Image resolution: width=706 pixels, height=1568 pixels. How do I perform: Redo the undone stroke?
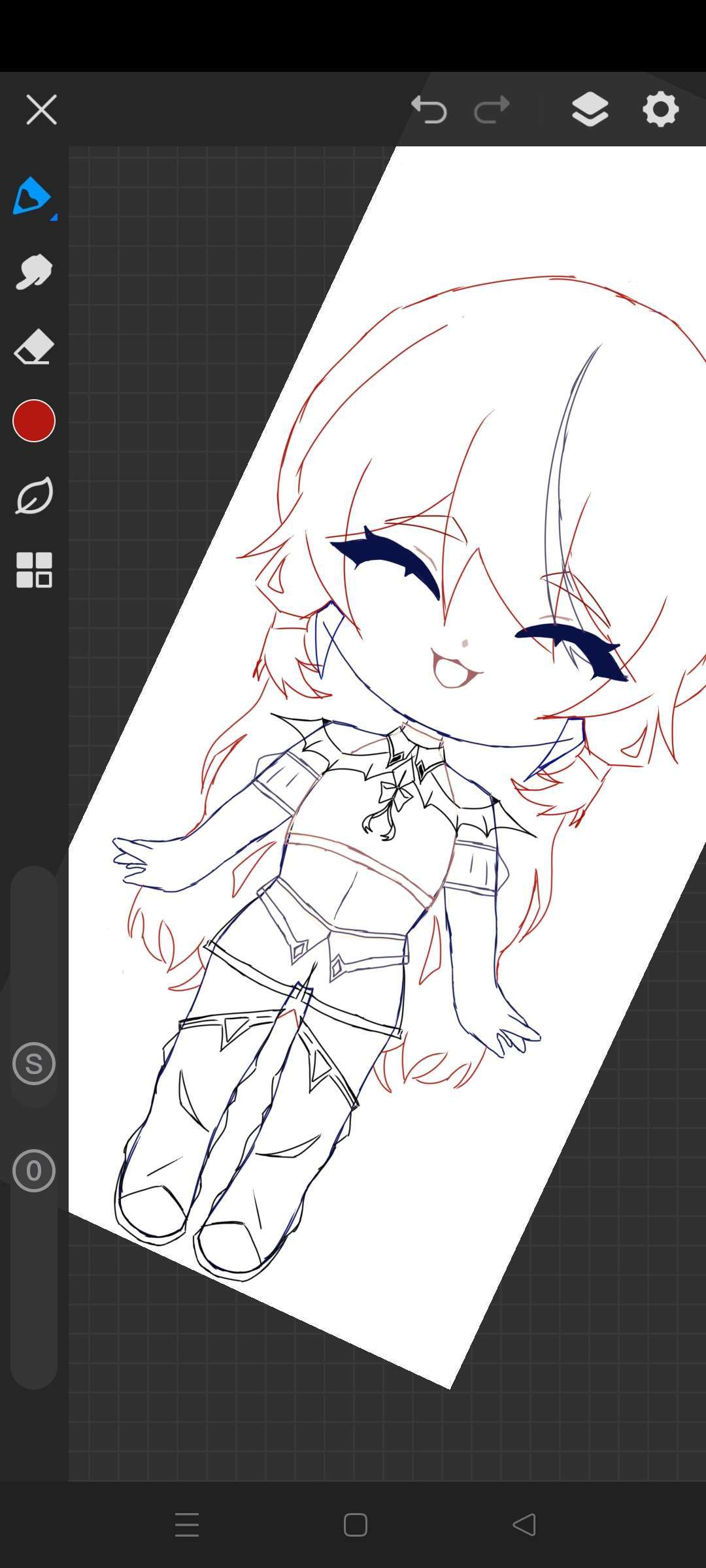492,109
